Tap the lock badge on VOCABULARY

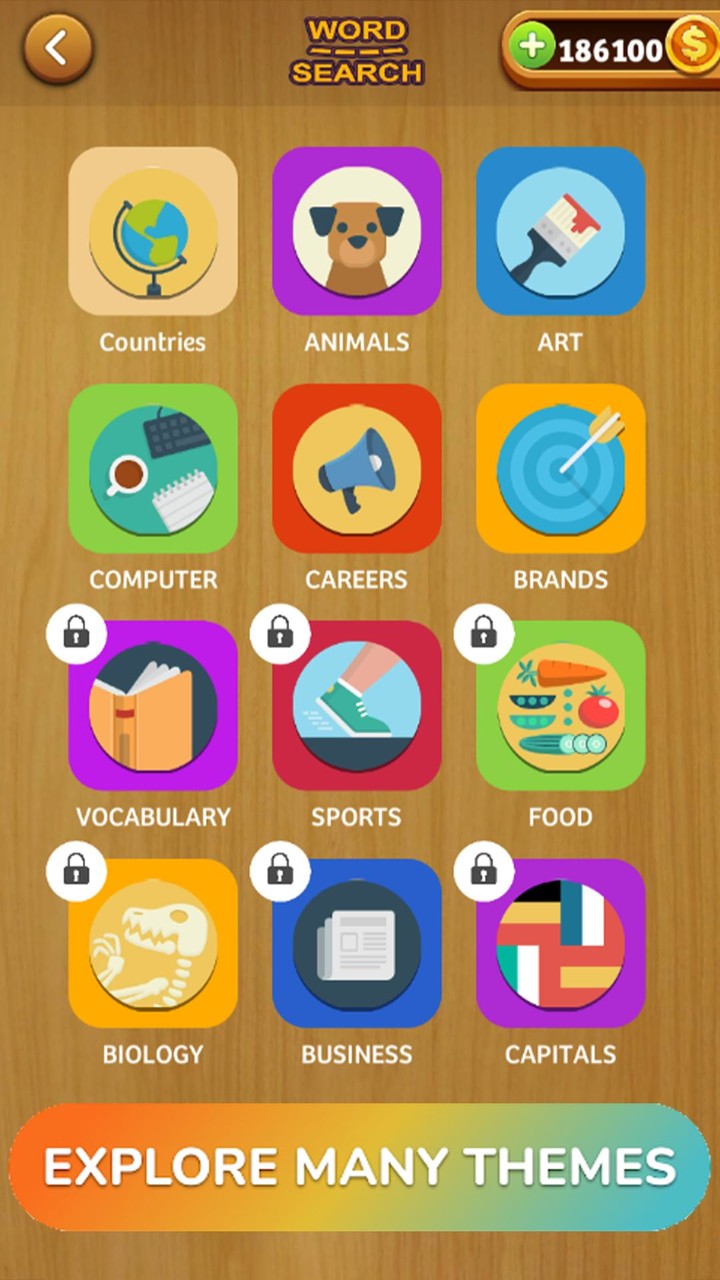point(77,631)
